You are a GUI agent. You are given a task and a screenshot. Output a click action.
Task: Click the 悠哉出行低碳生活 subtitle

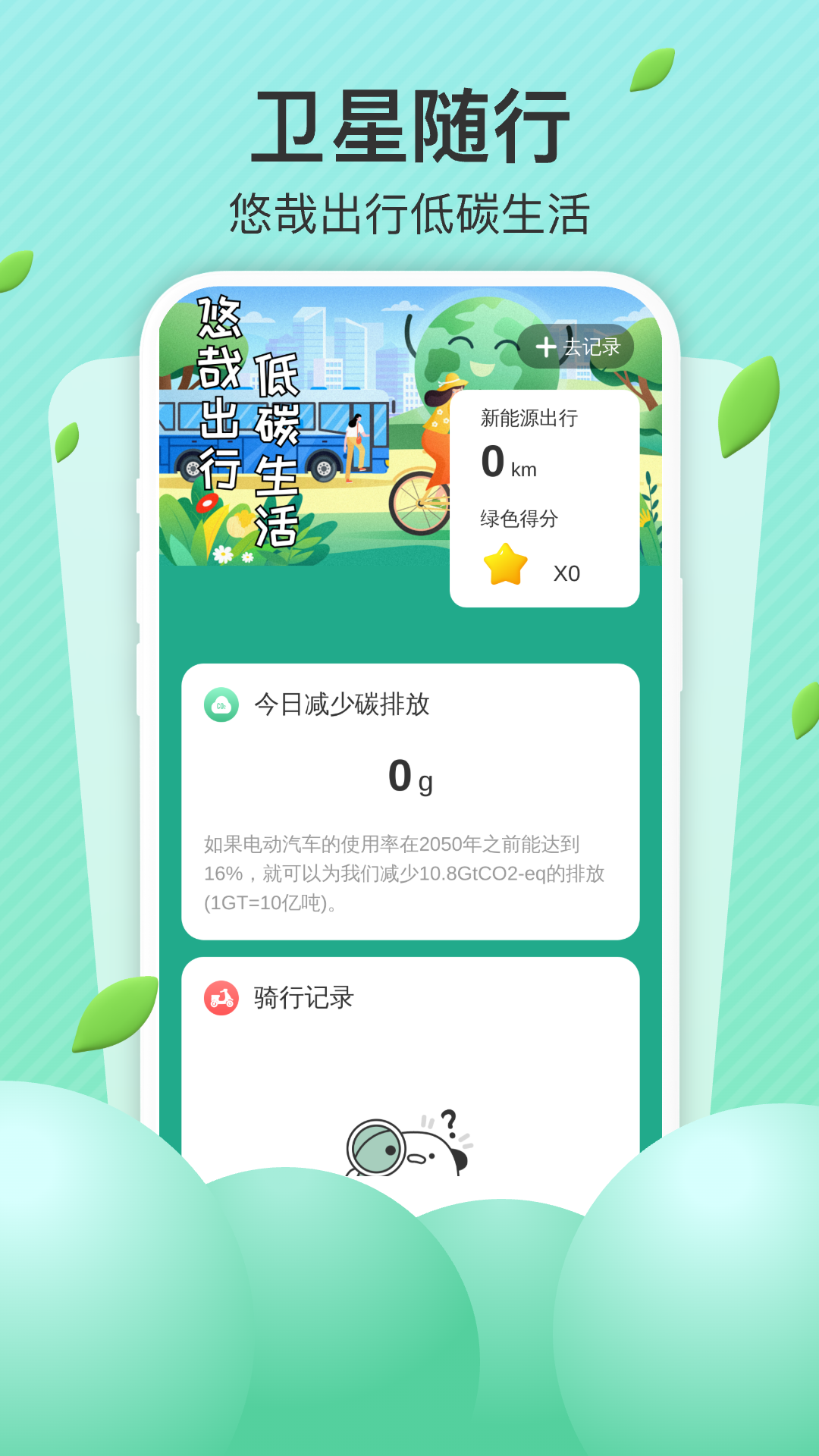coord(409,209)
